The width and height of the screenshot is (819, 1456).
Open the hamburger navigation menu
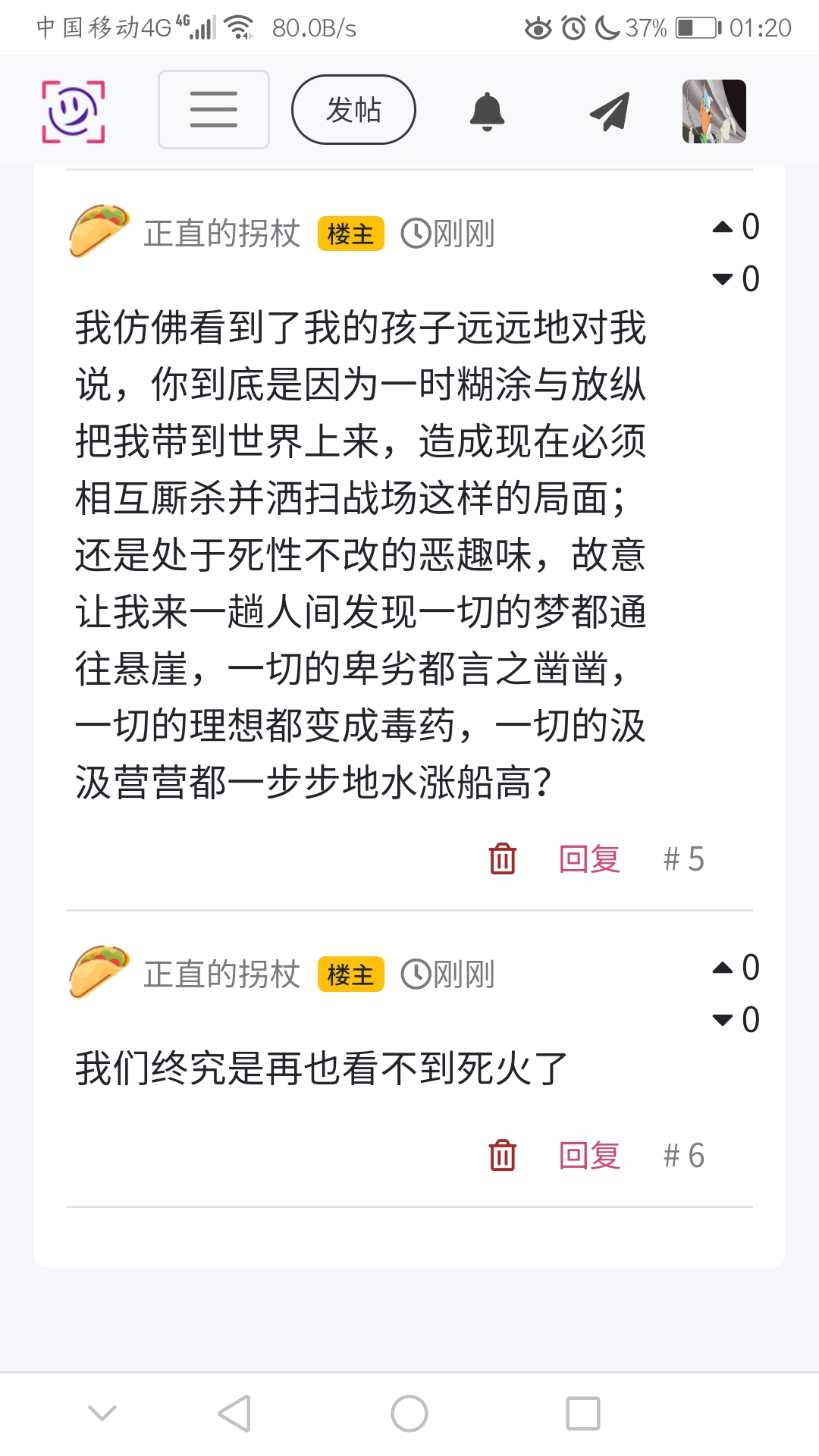213,110
